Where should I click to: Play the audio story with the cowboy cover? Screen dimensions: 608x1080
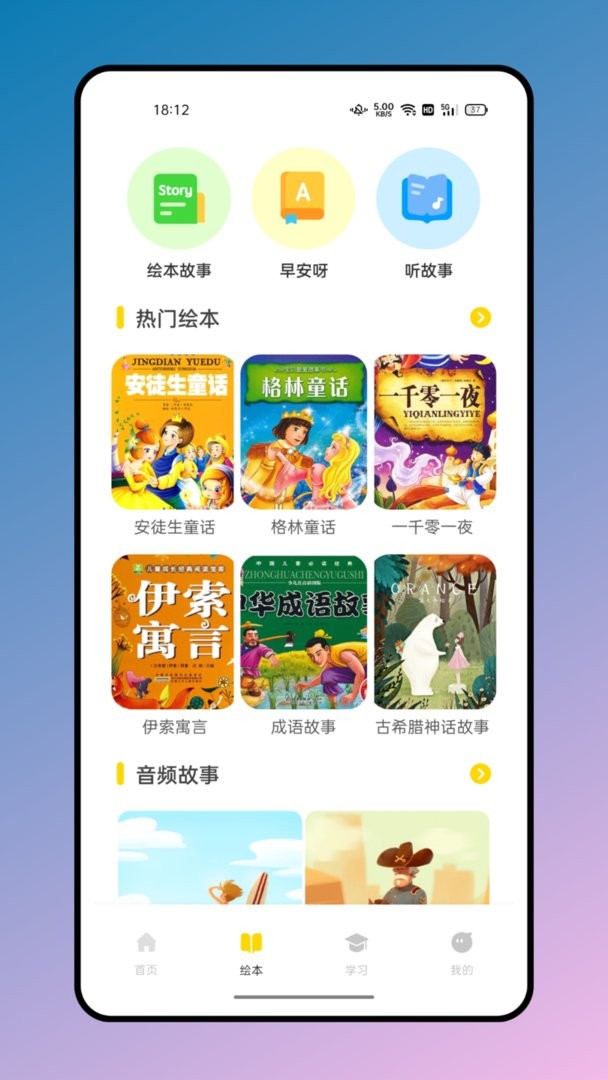(397, 857)
